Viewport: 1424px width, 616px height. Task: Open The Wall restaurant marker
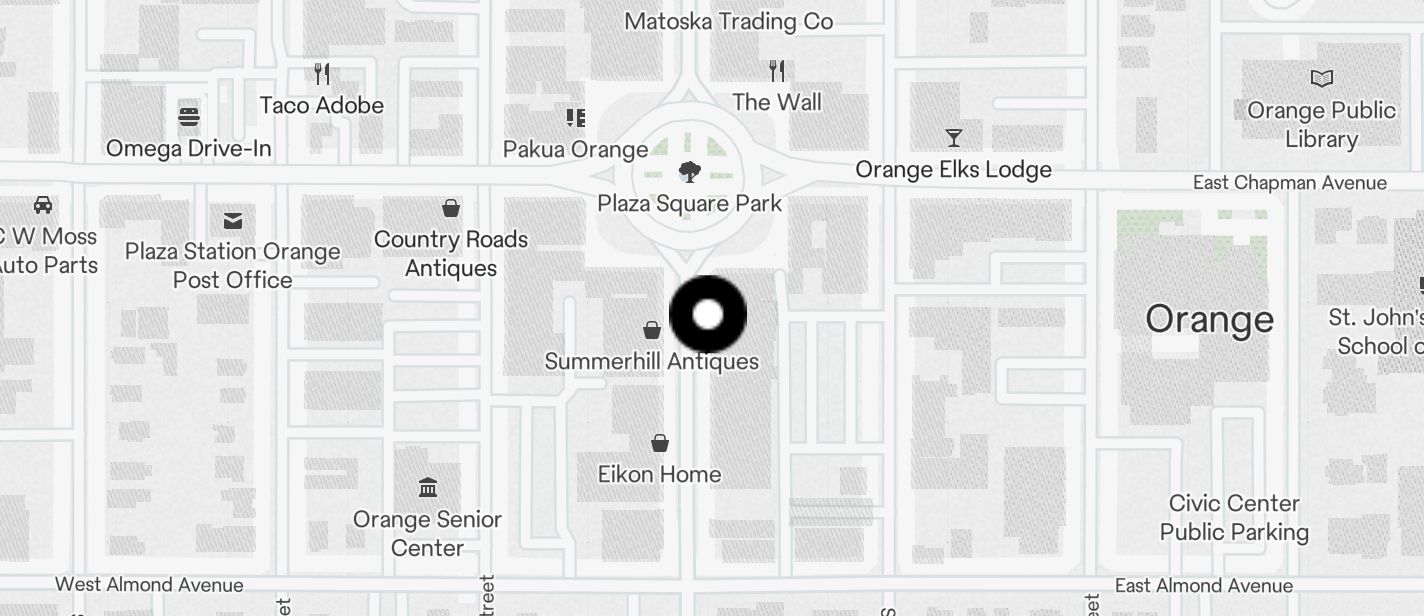pyautogui.click(x=777, y=71)
